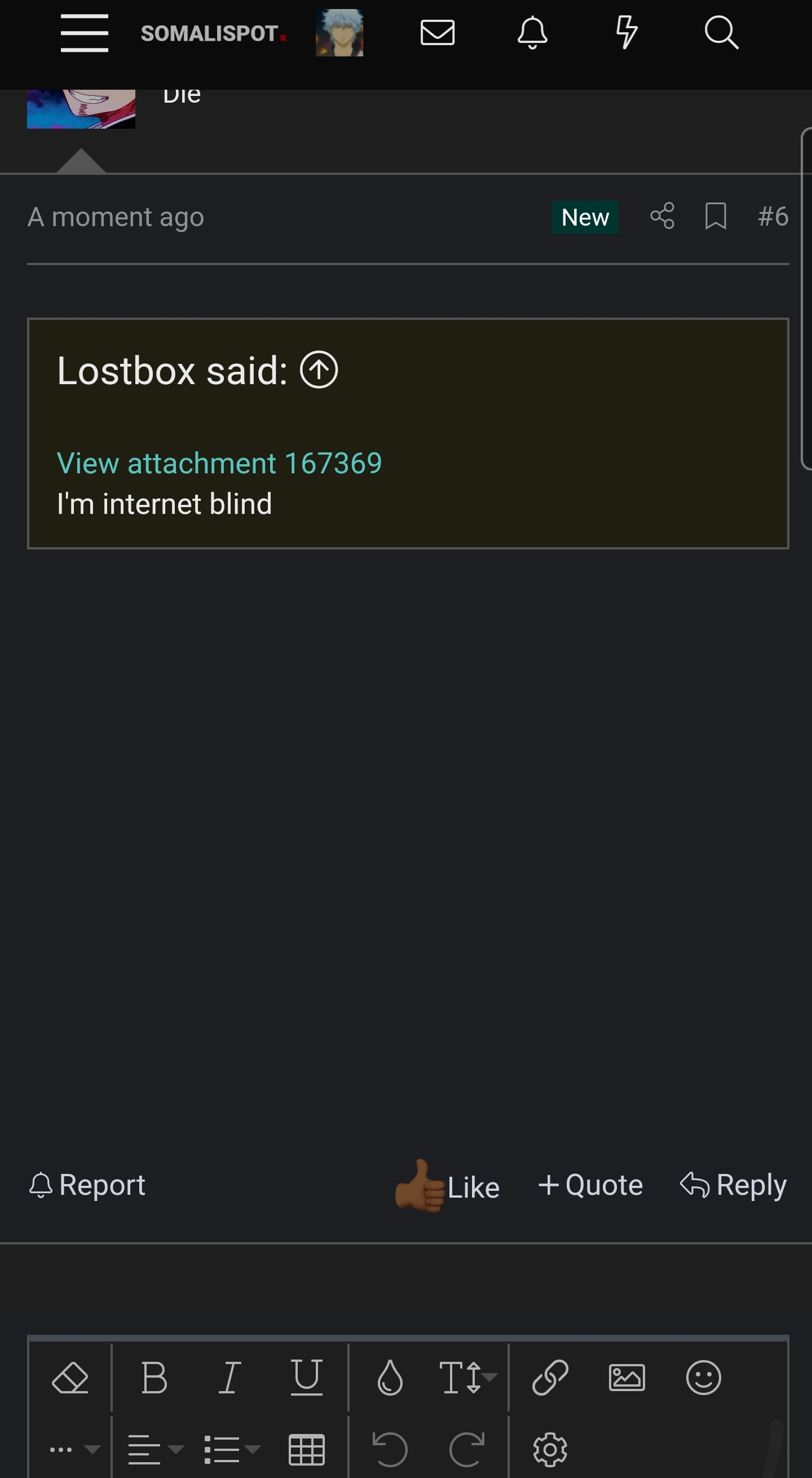This screenshot has width=812, height=1478.
Task: Open the notifications bell
Action: point(532,33)
